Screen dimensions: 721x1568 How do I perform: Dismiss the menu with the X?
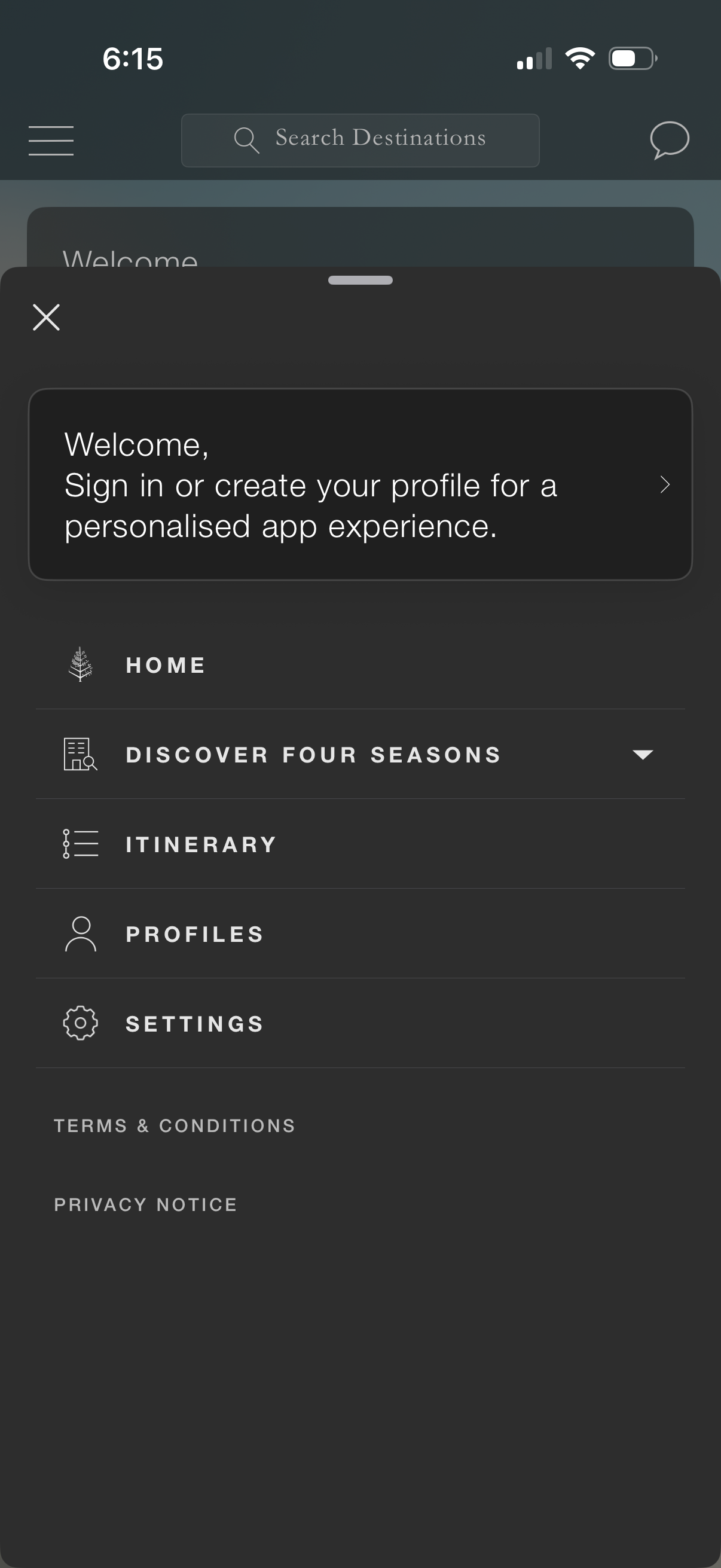click(46, 317)
